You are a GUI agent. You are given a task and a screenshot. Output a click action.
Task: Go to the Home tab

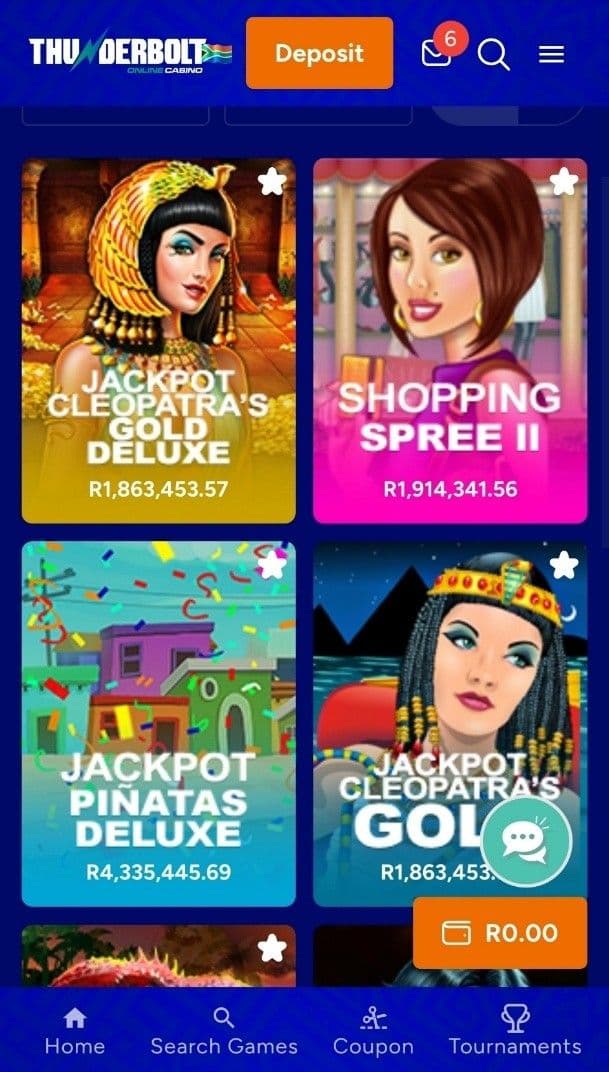coord(75,1032)
